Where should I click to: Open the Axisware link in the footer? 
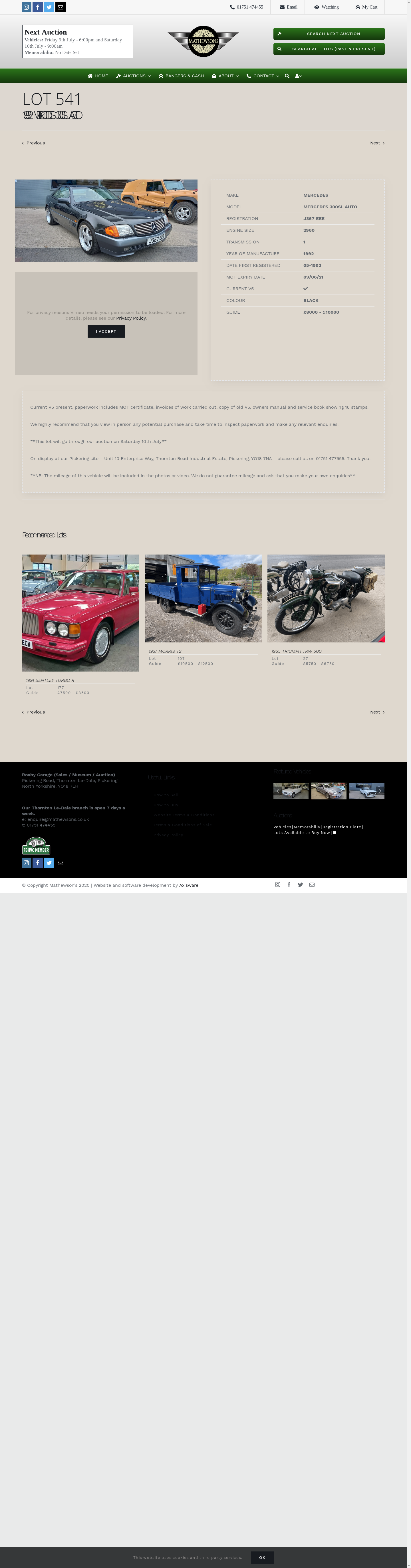[x=189, y=886]
